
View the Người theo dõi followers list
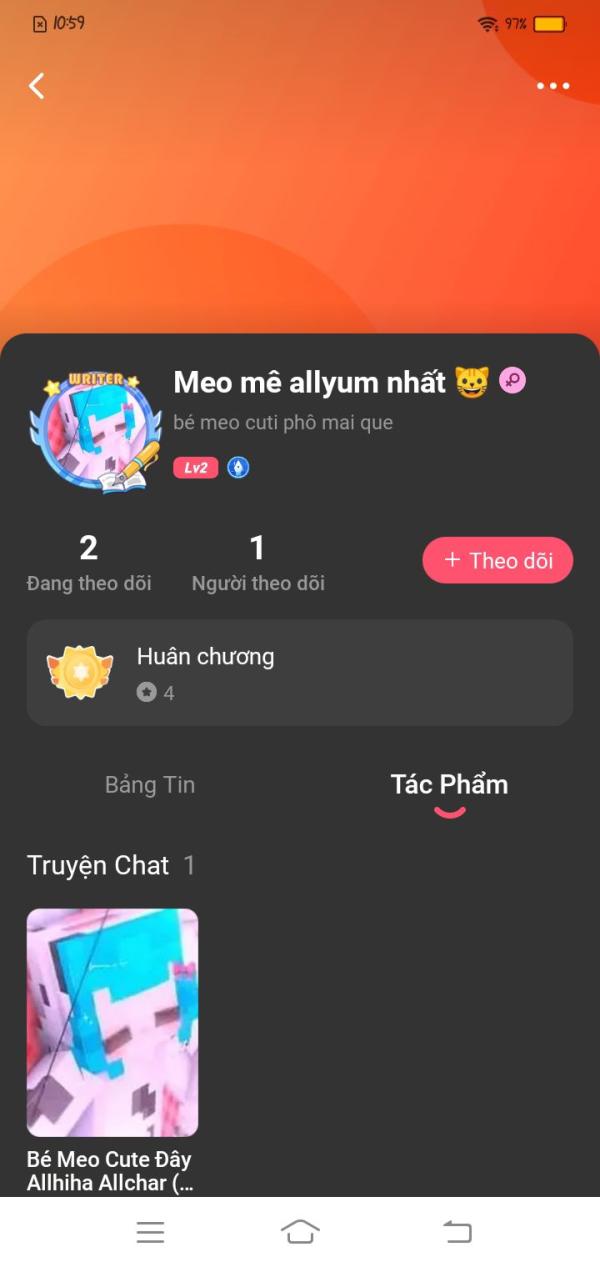pos(258,563)
